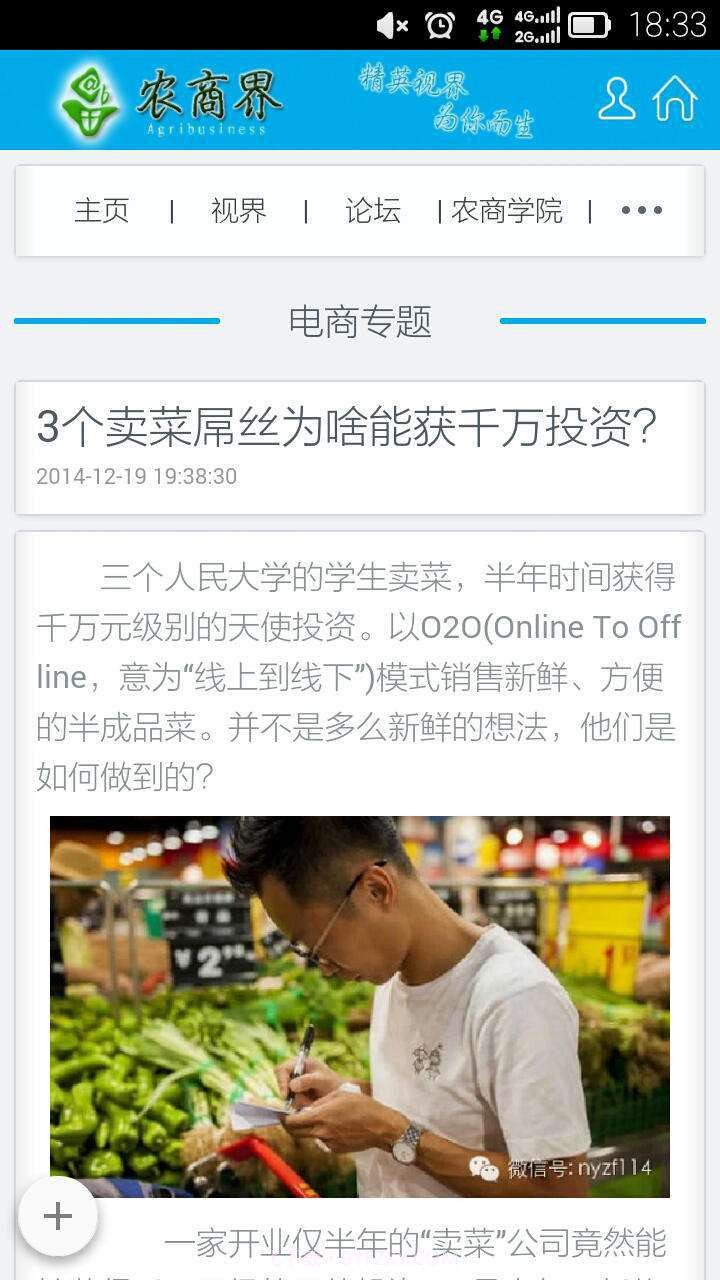Expand the ellipsis overflow menu in navigation
720x1280 pixels.
click(x=643, y=210)
